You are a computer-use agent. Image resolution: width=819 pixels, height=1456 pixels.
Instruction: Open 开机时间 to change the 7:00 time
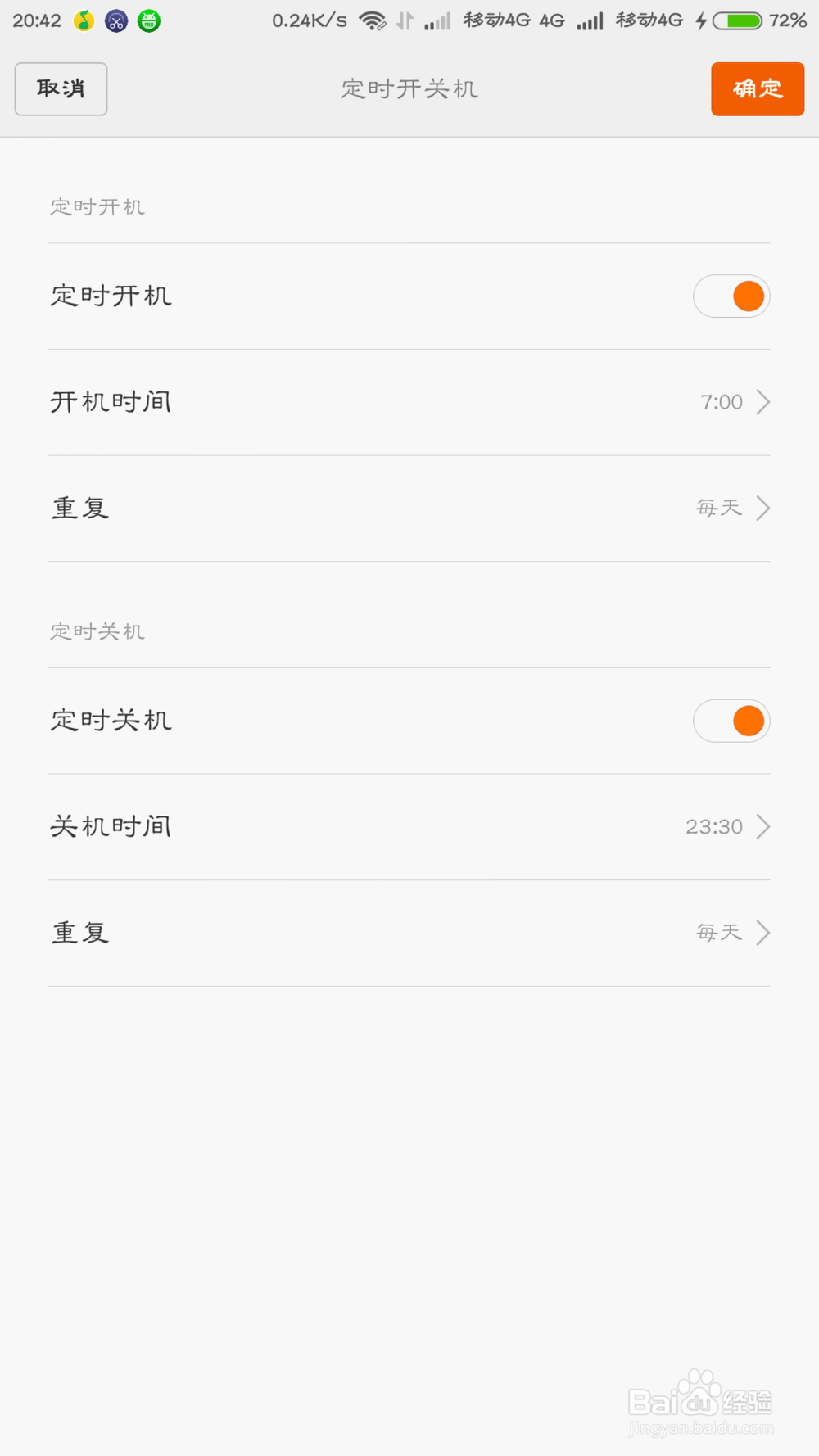pyautogui.click(x=409, y=402)
